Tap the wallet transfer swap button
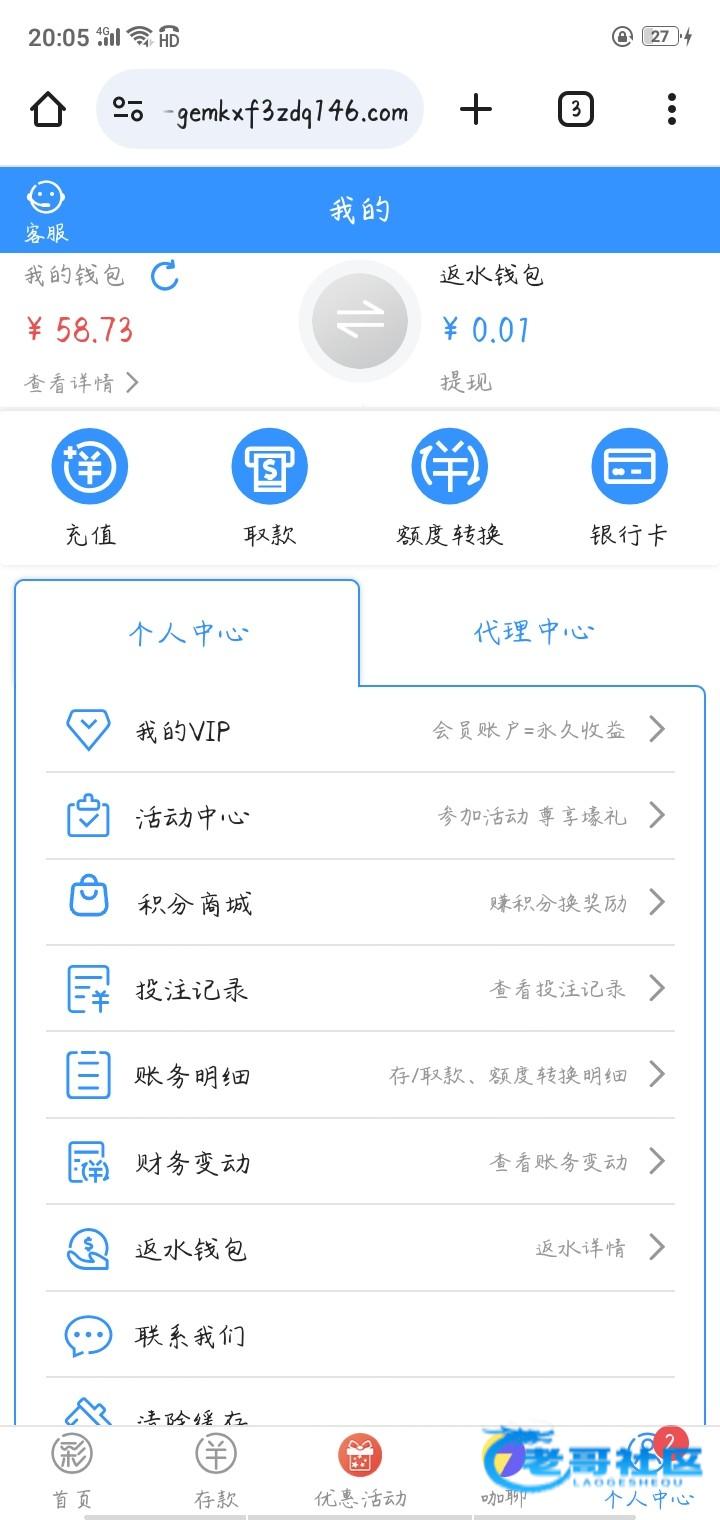Screen dimensions: 720x1520 [x=360, y=322]
